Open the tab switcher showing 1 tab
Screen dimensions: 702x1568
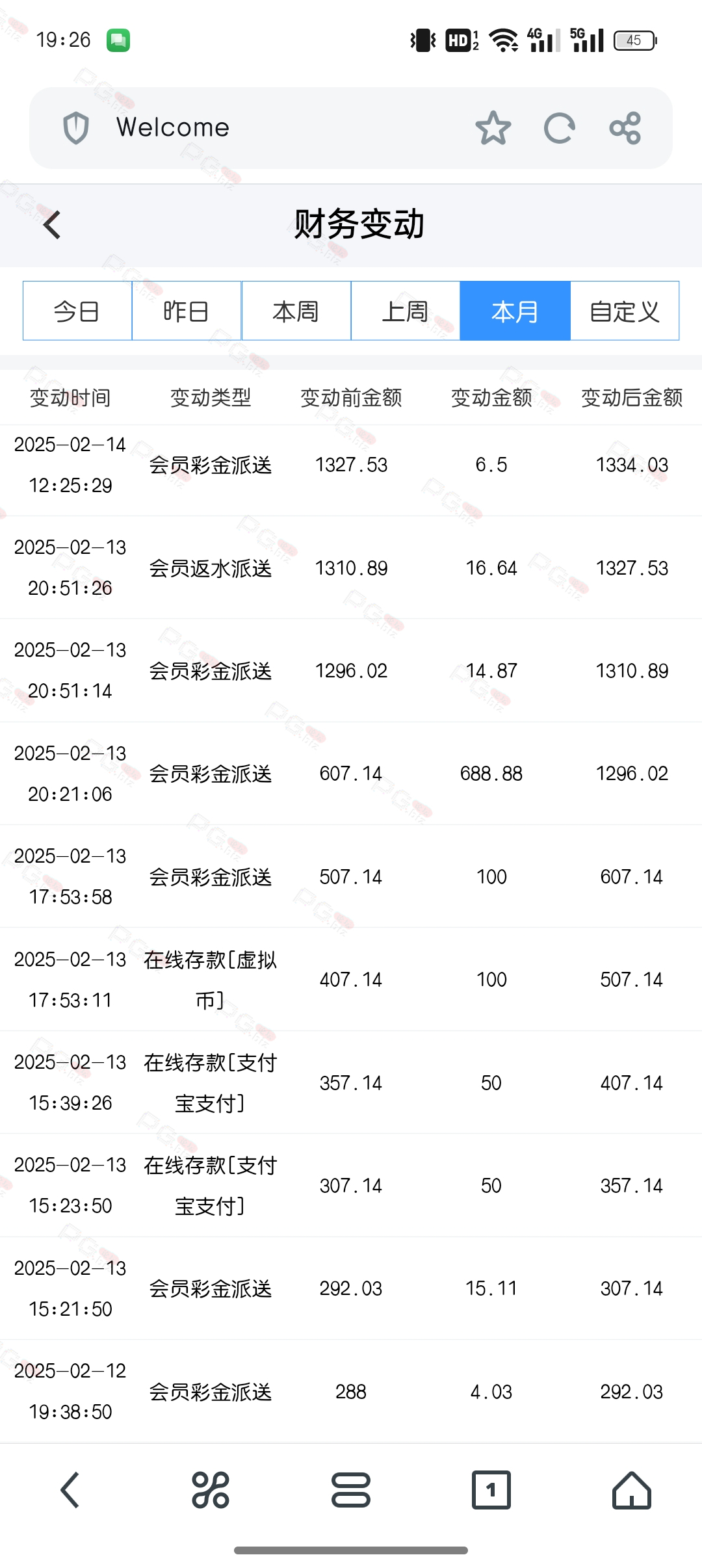point(491,1490)
